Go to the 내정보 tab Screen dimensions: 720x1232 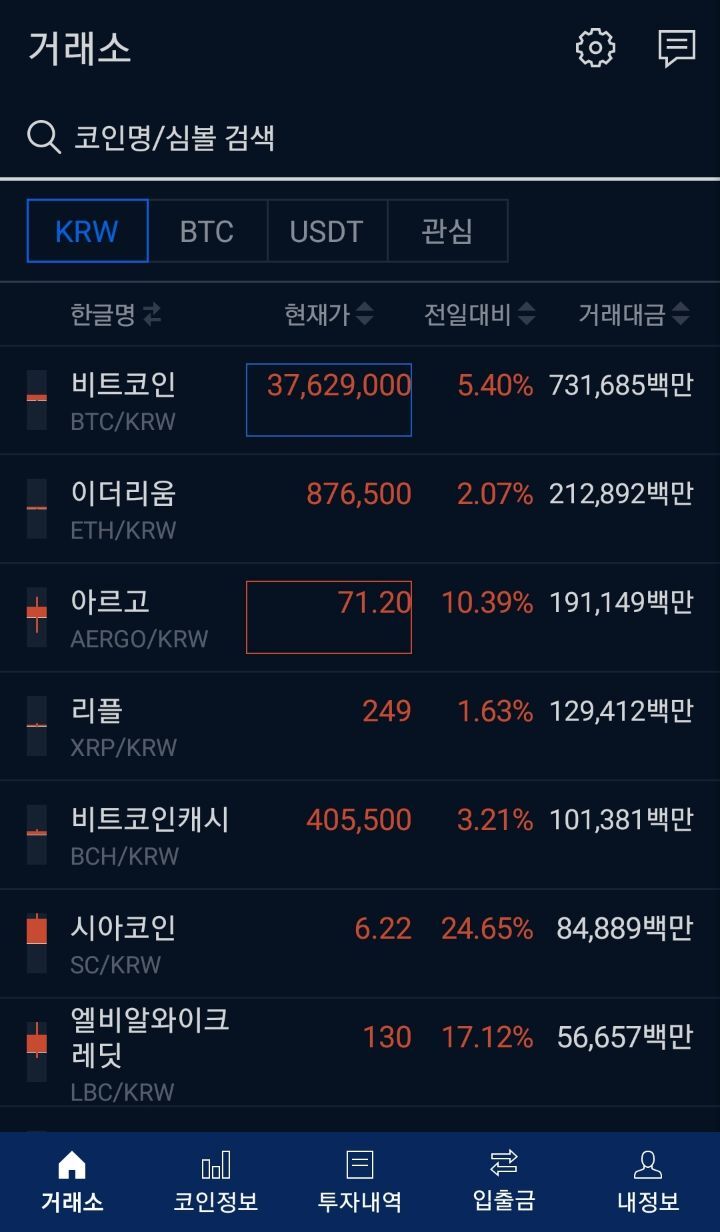648,1182
